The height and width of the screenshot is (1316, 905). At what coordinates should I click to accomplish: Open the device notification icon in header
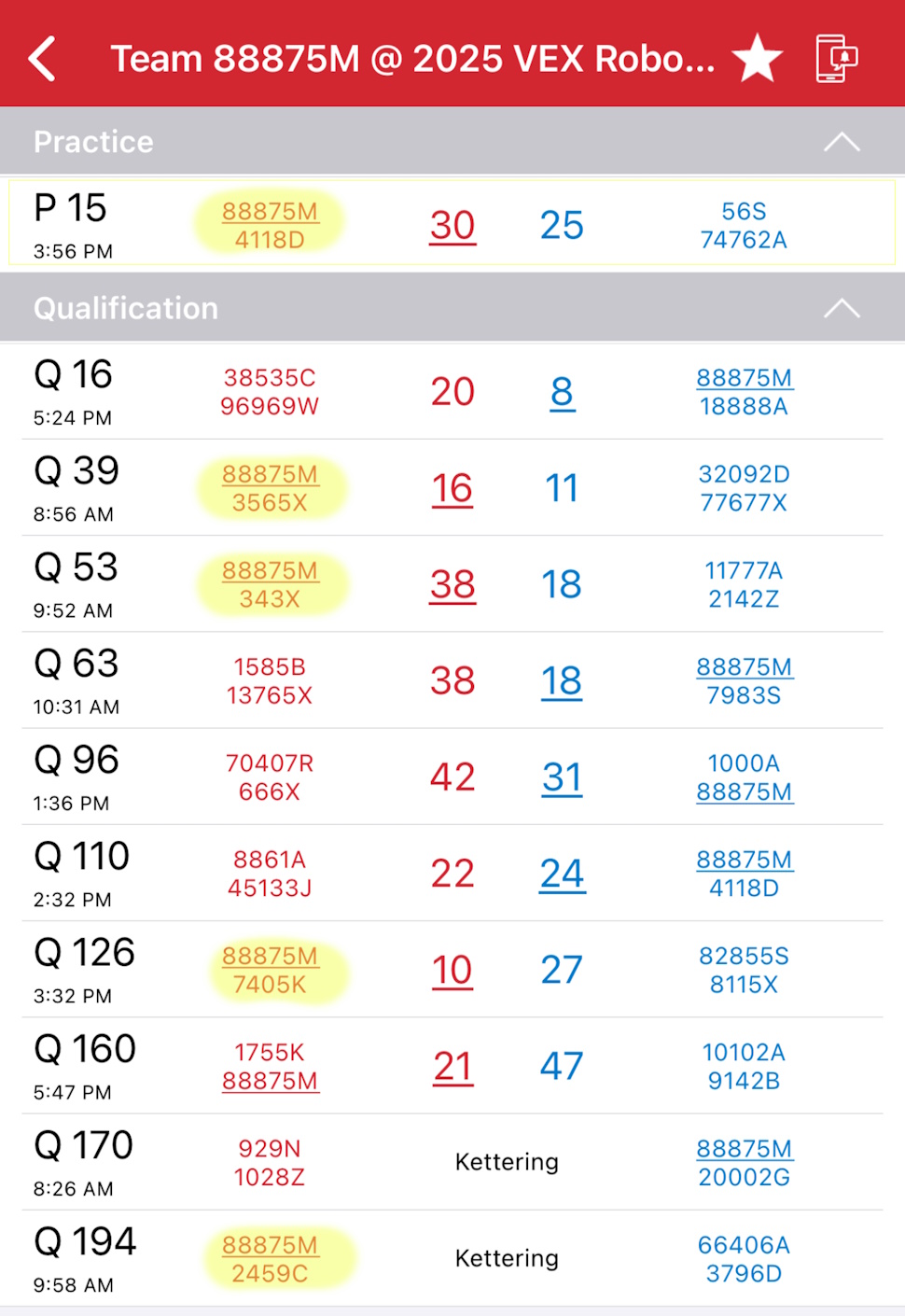[836, 59]
